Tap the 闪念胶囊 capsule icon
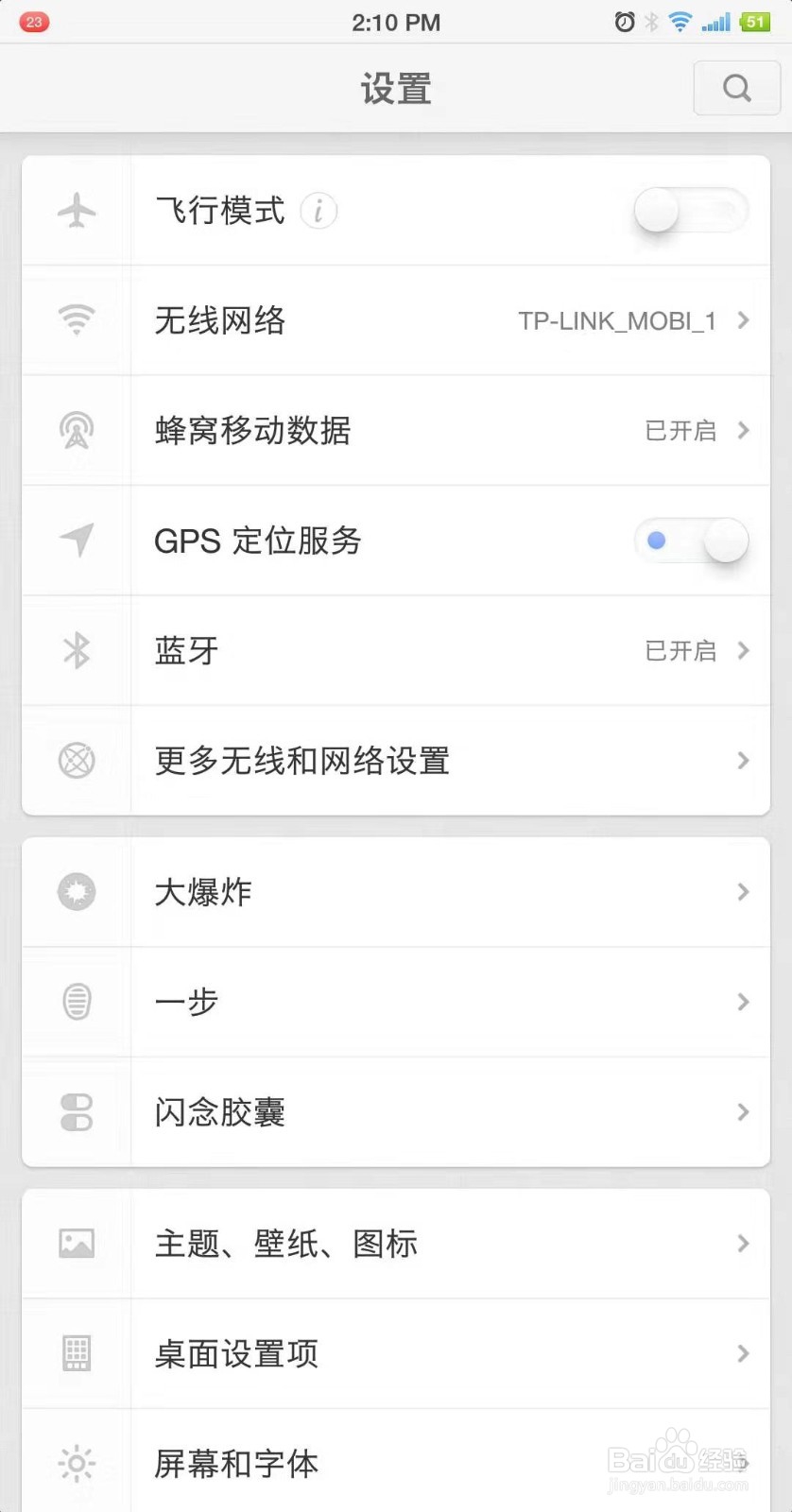Viewport: 792px width, 1512px height. click(76, 1112)
